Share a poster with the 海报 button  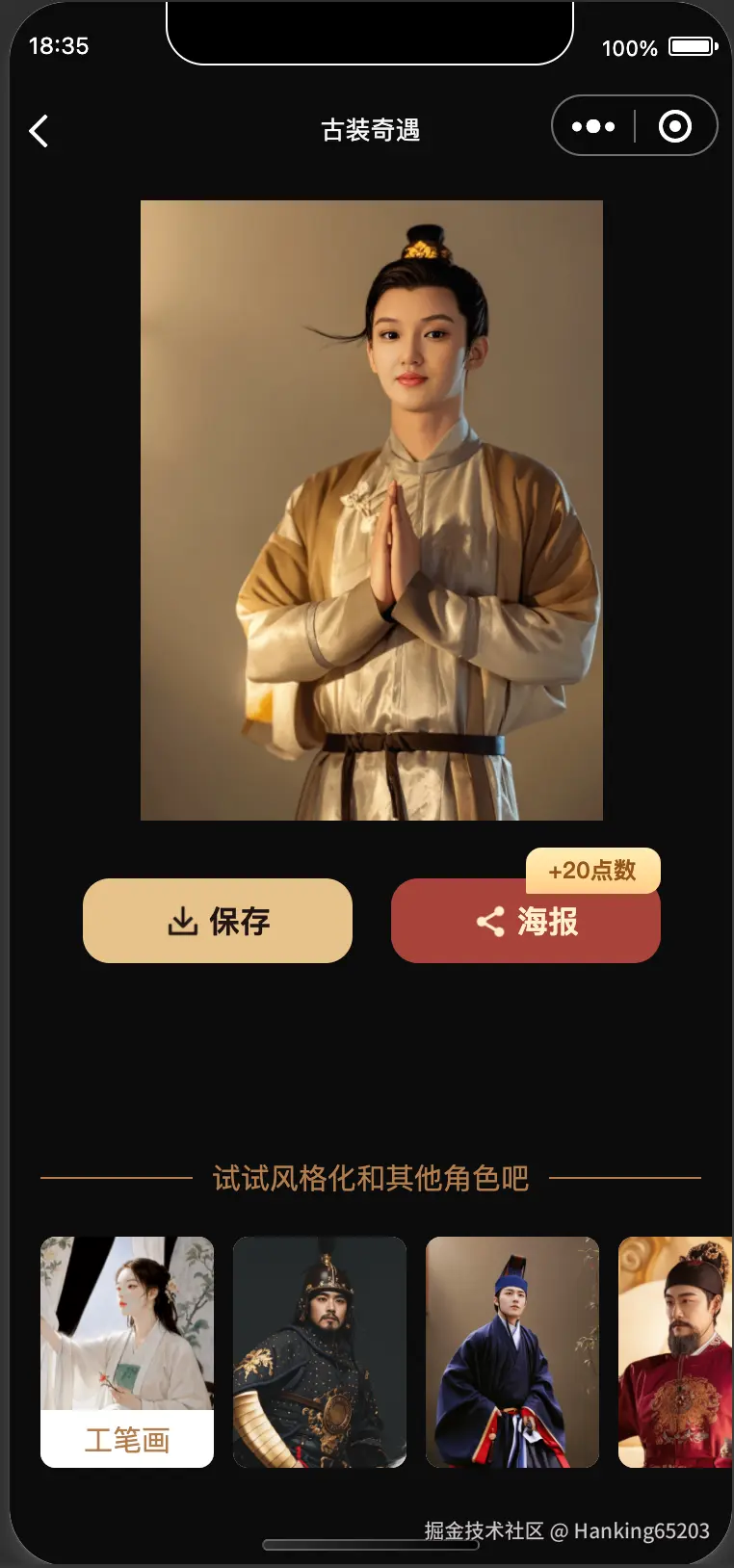click(x=526, y=922)
